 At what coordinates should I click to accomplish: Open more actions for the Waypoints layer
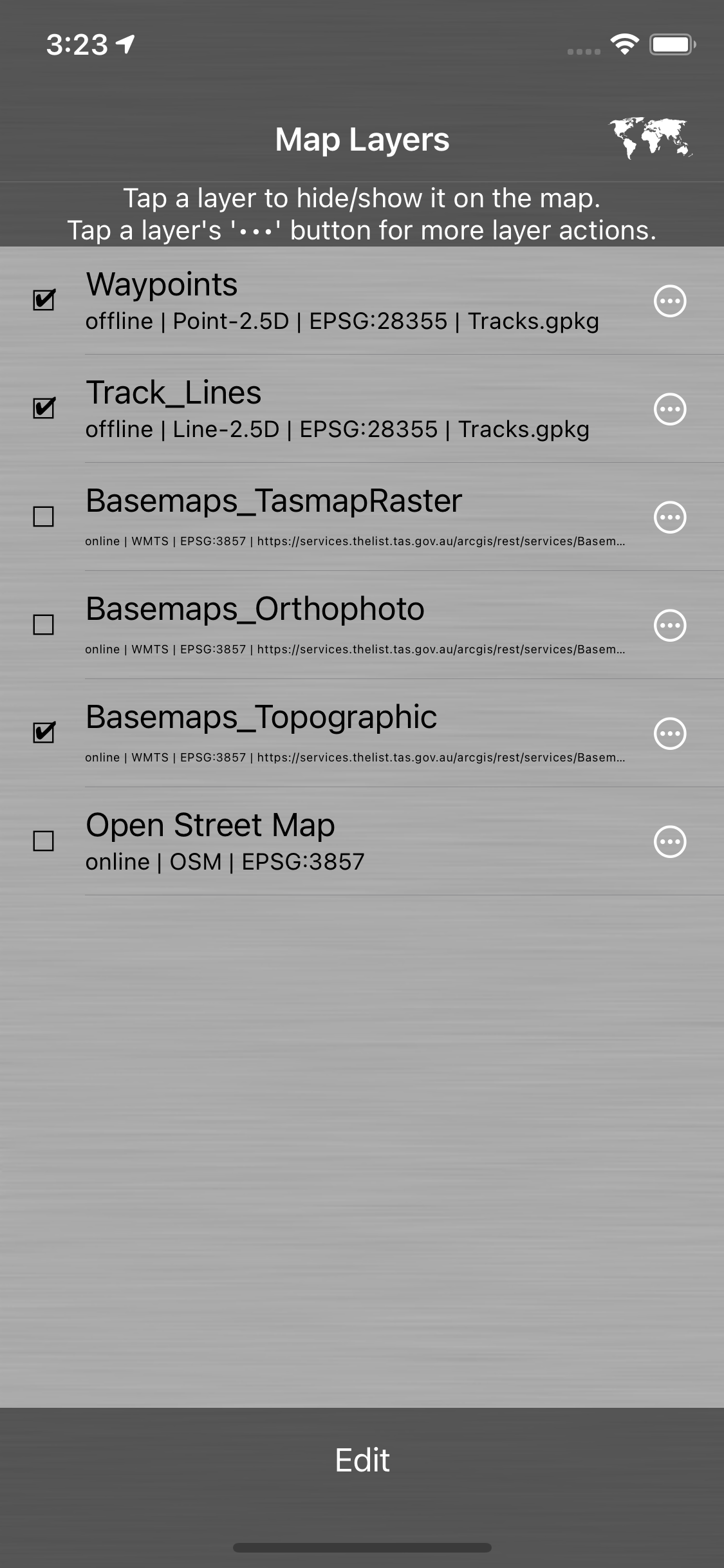(x=670, y=301)
